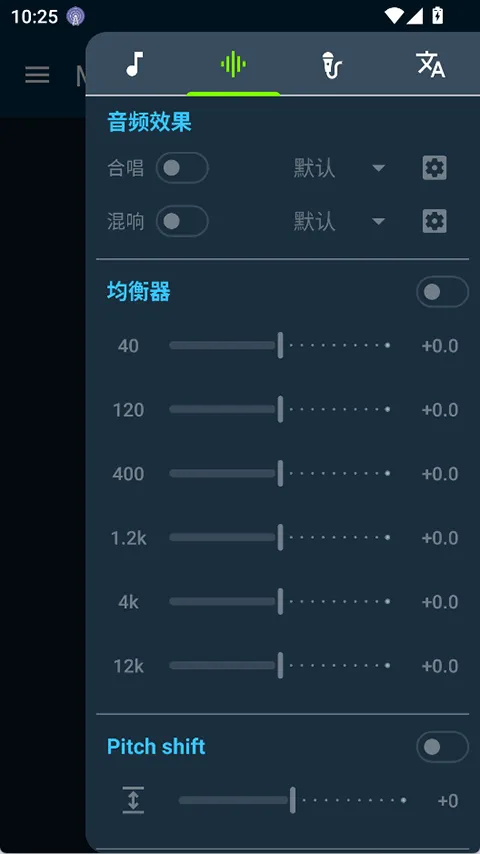
Task: Tap the 12k band slider
Action: (x=280, y=665)
